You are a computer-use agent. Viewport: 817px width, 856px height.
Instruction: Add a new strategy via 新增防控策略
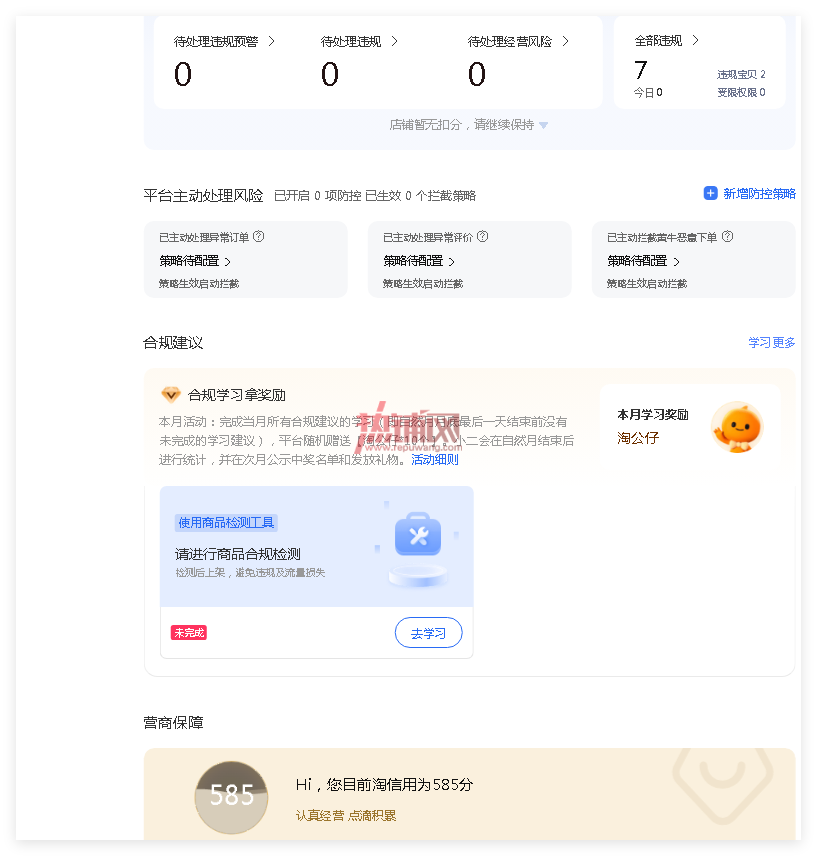(x=749, y=193)
